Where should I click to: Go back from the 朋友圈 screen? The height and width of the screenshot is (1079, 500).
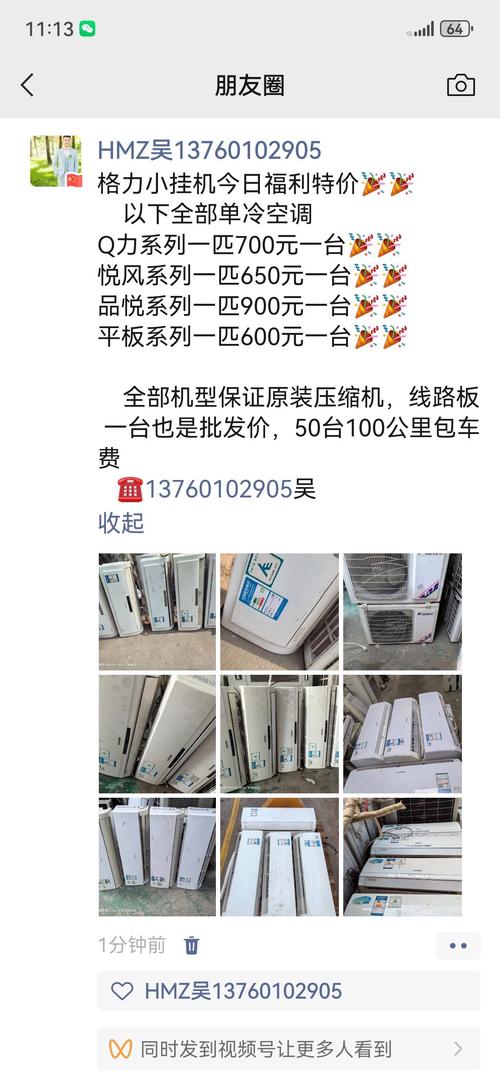(x=28, y=85)
